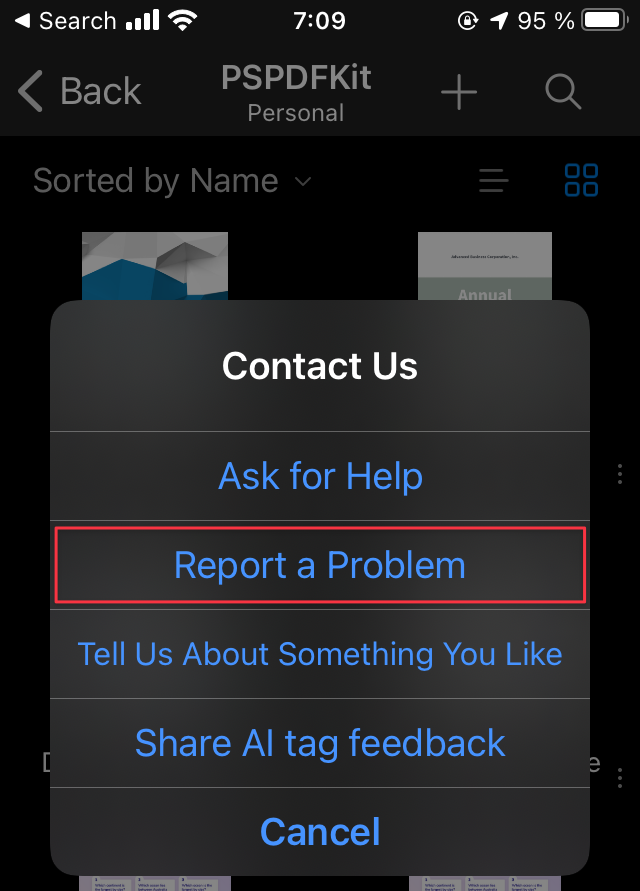This screenshot has height=891, width=640.
Task: Open Share AI tag feedback
Action: [320, 743]
